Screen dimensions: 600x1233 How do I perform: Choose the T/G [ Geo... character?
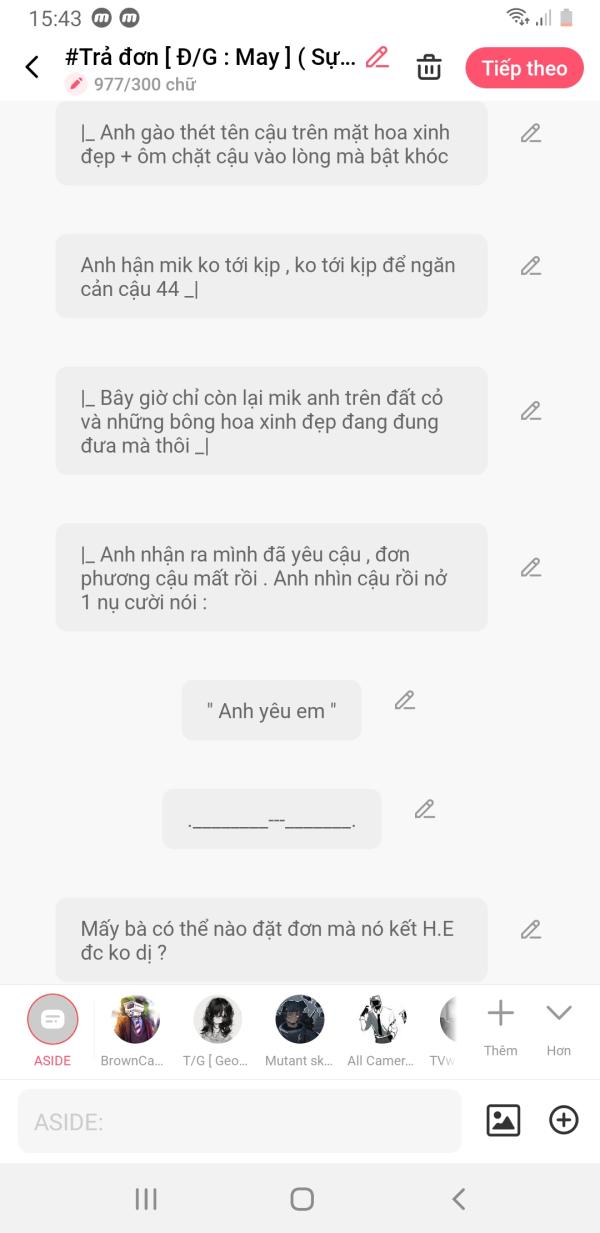point(216,1031)
